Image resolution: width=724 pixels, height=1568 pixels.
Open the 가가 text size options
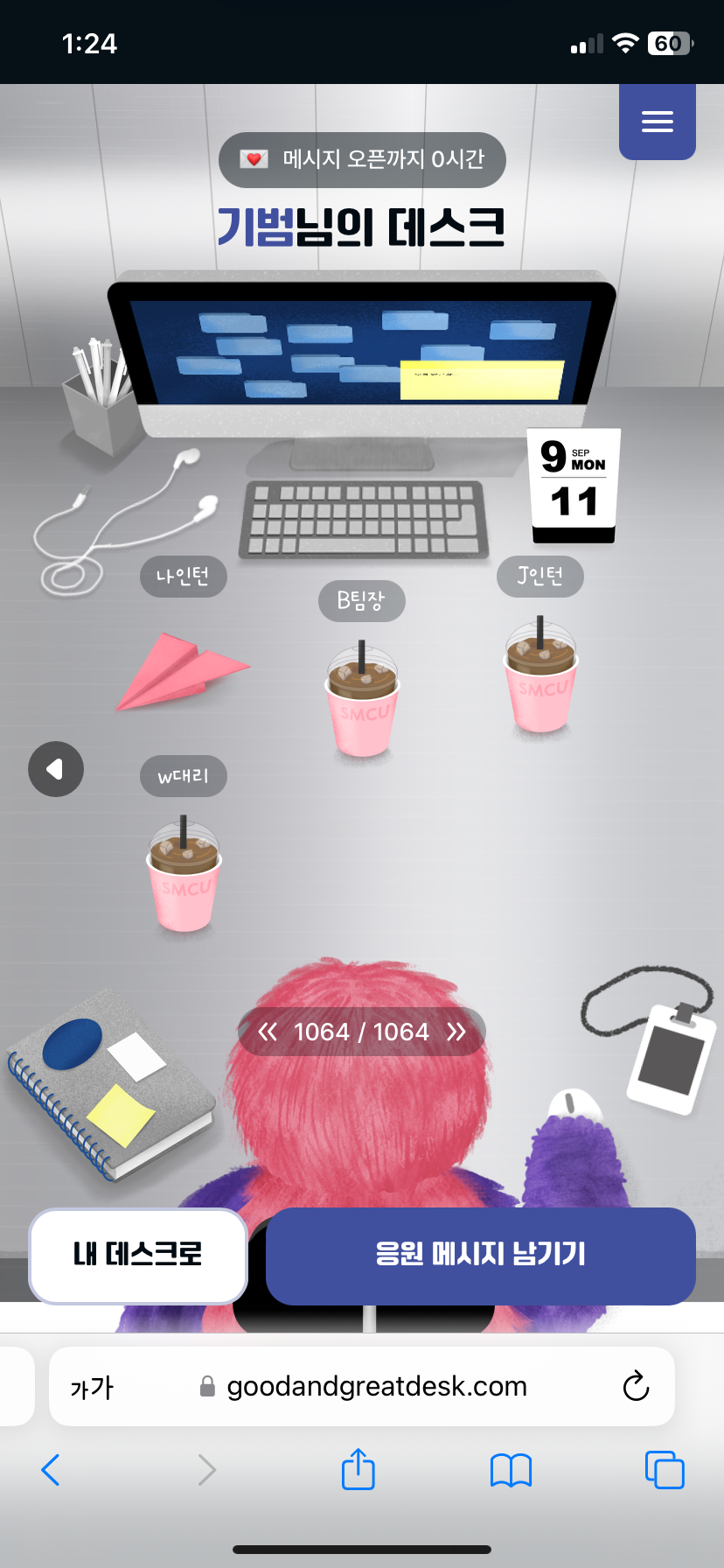tap(92, 1387)
